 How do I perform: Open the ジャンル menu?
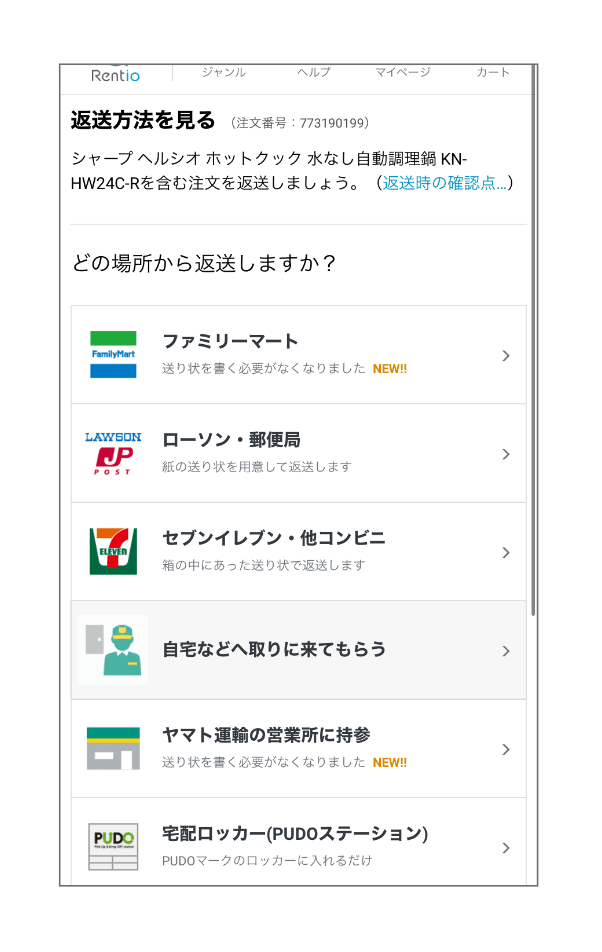[223, 73]
